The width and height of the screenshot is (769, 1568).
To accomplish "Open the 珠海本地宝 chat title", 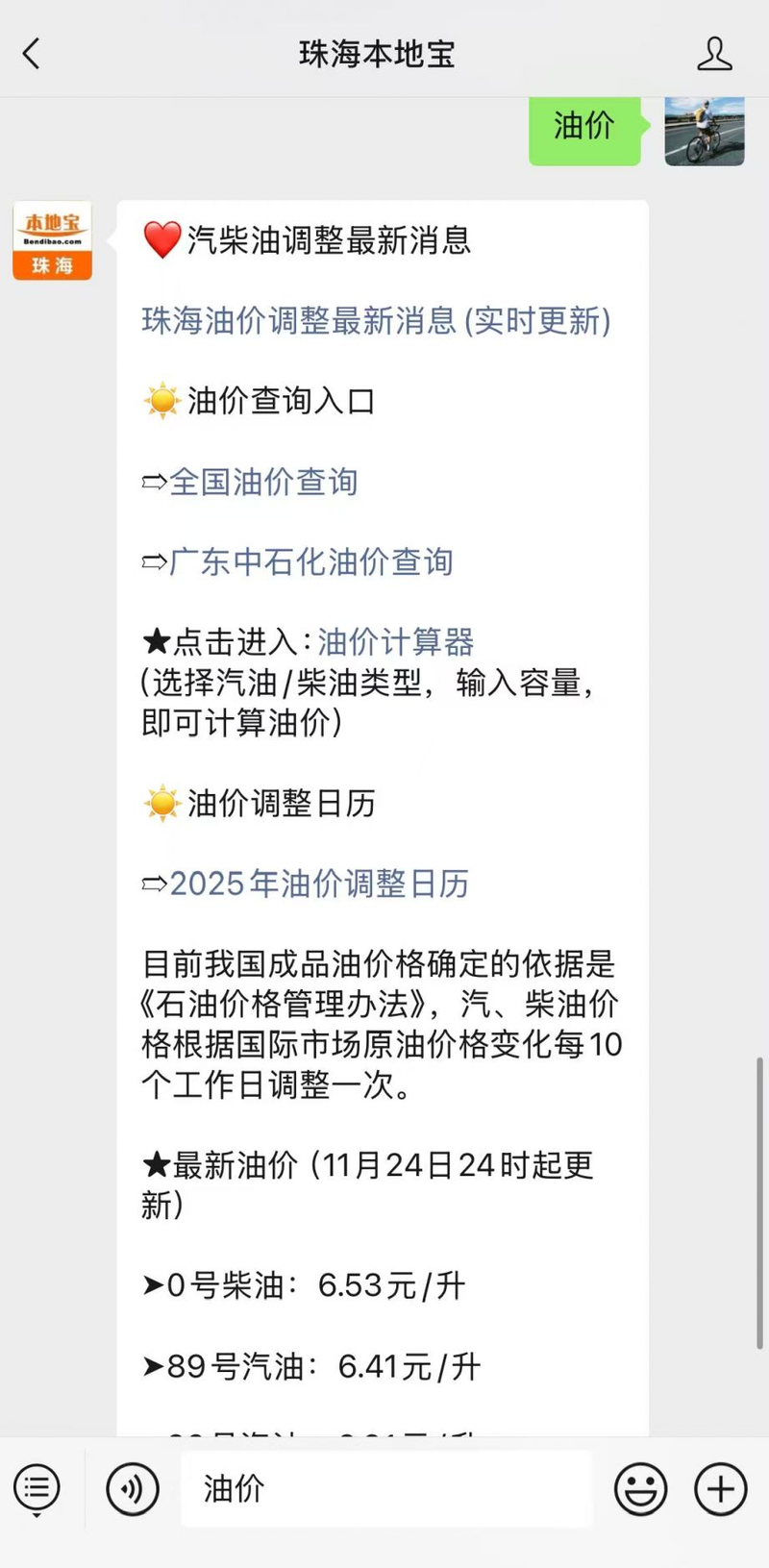I will (378, 55).
